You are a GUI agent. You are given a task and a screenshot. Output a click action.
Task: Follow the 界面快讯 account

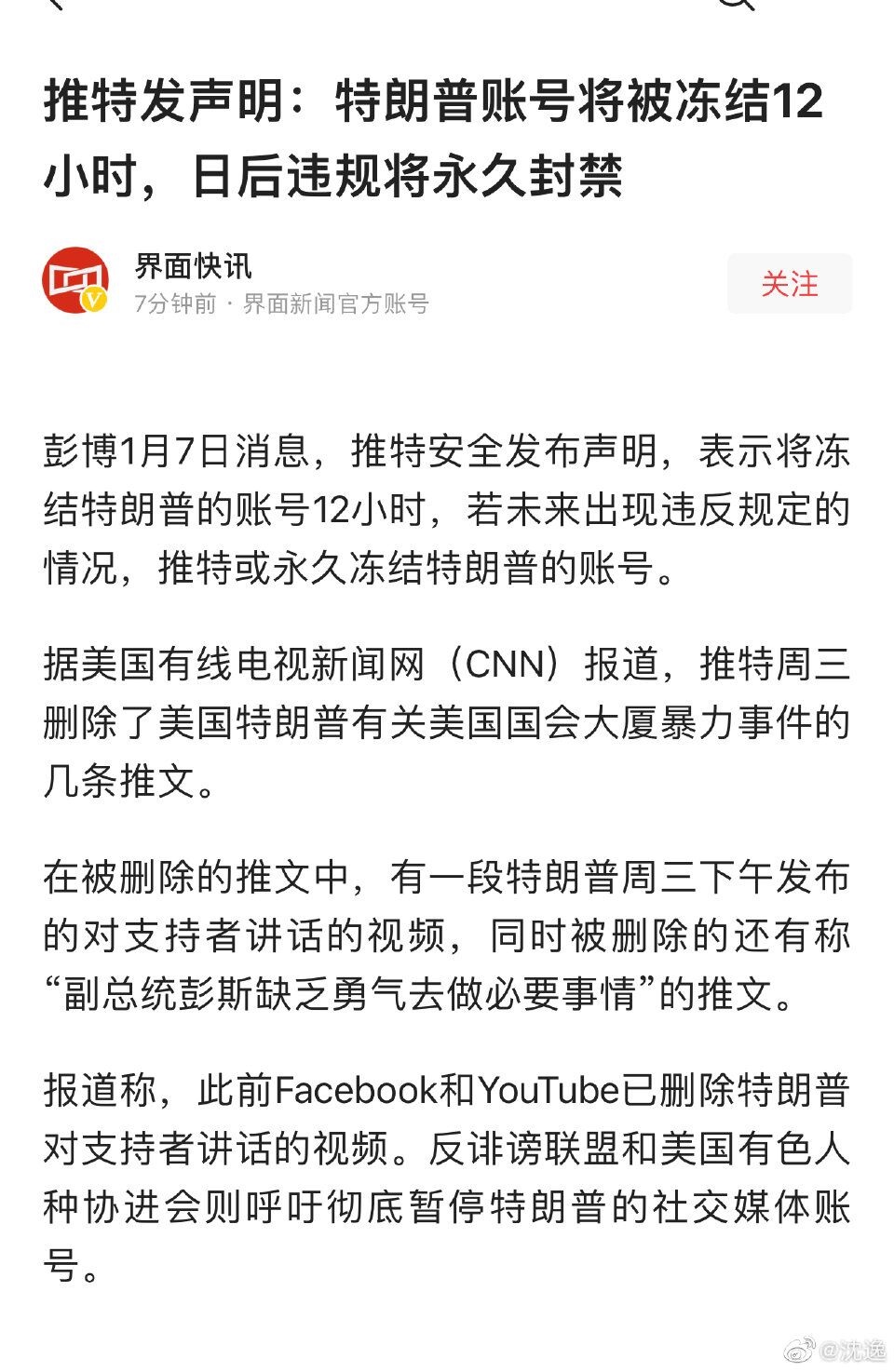[789, 284]
